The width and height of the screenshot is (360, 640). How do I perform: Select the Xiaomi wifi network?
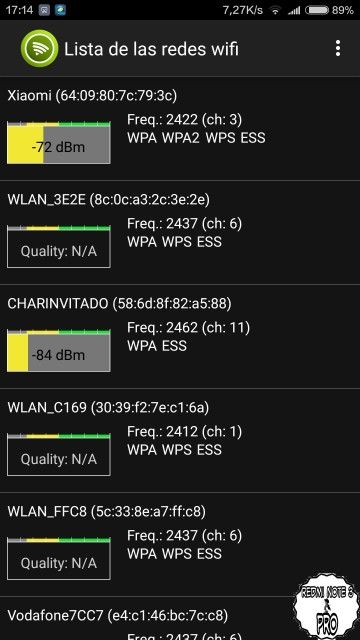click(180, 129)
